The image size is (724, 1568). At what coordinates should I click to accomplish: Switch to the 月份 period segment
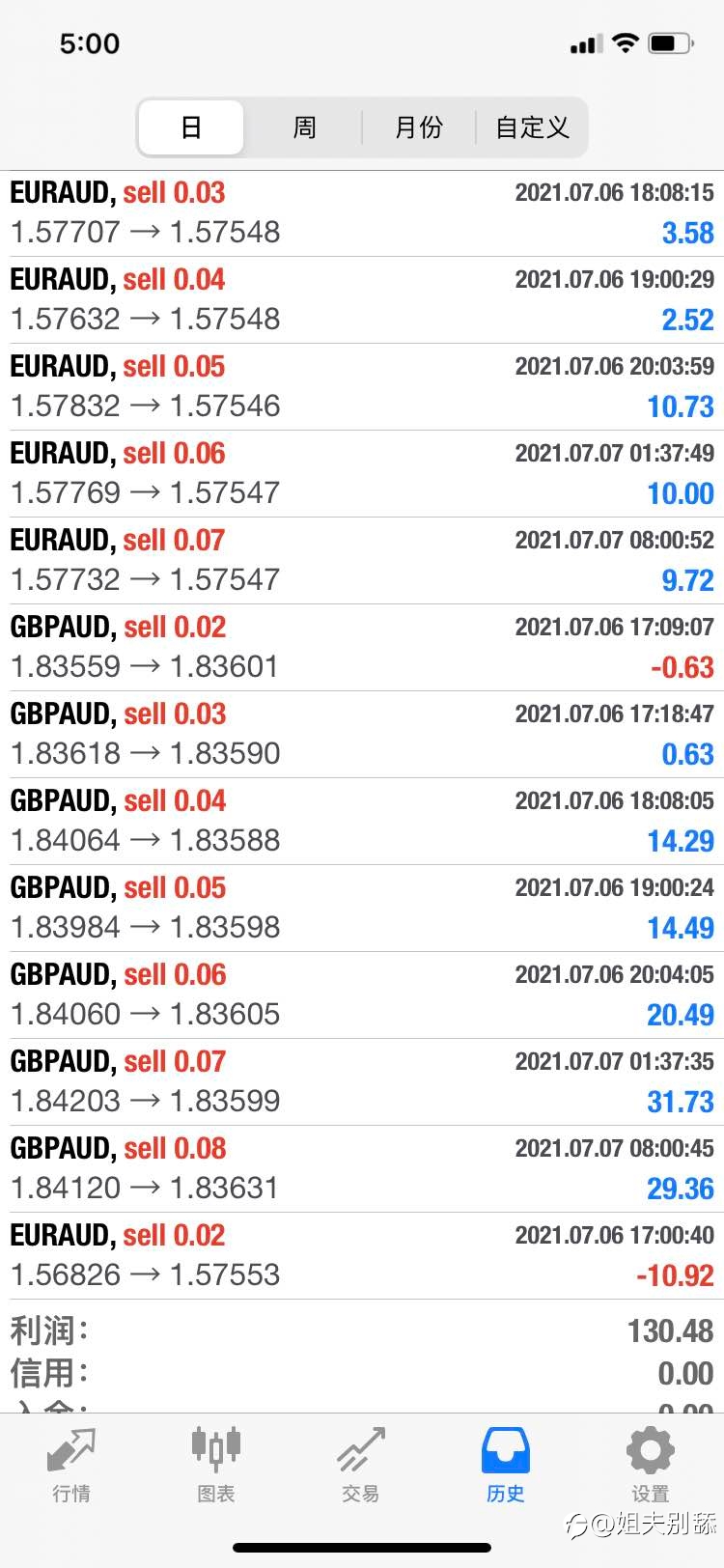[x=419, y=127]
